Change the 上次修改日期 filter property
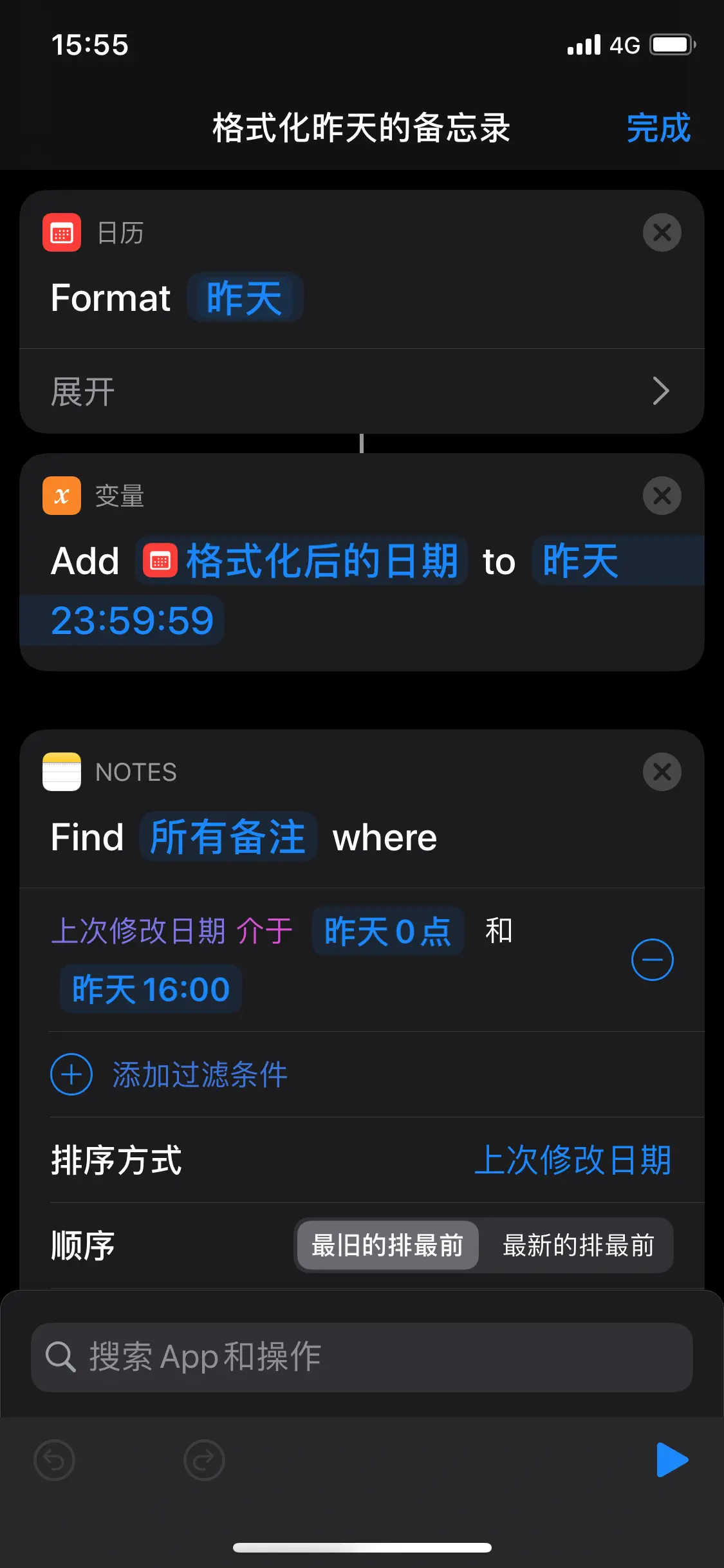The height and width of the screenshot is (1568, 724). pos(138,931)
